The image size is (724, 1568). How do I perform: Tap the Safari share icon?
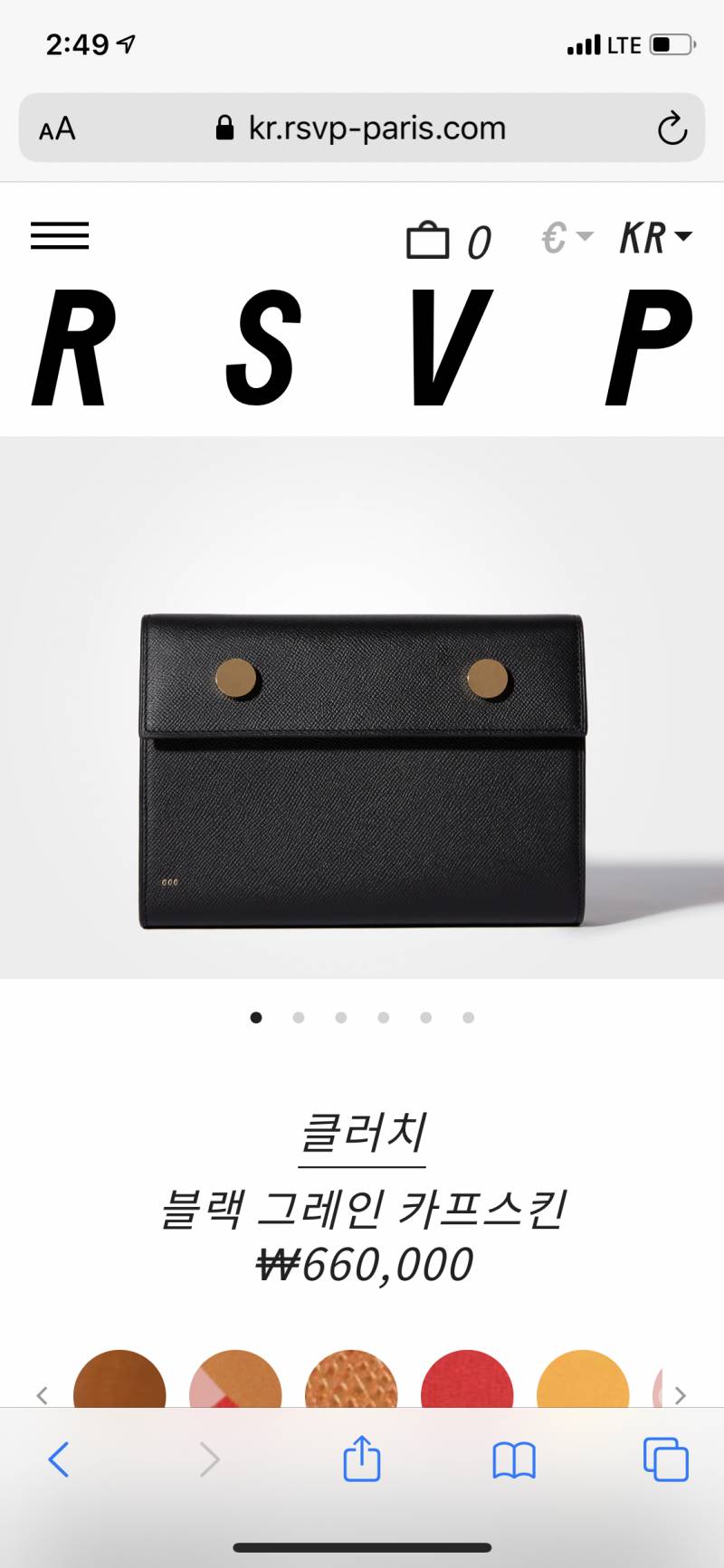pyautogui.click(x=362, y=1459)
